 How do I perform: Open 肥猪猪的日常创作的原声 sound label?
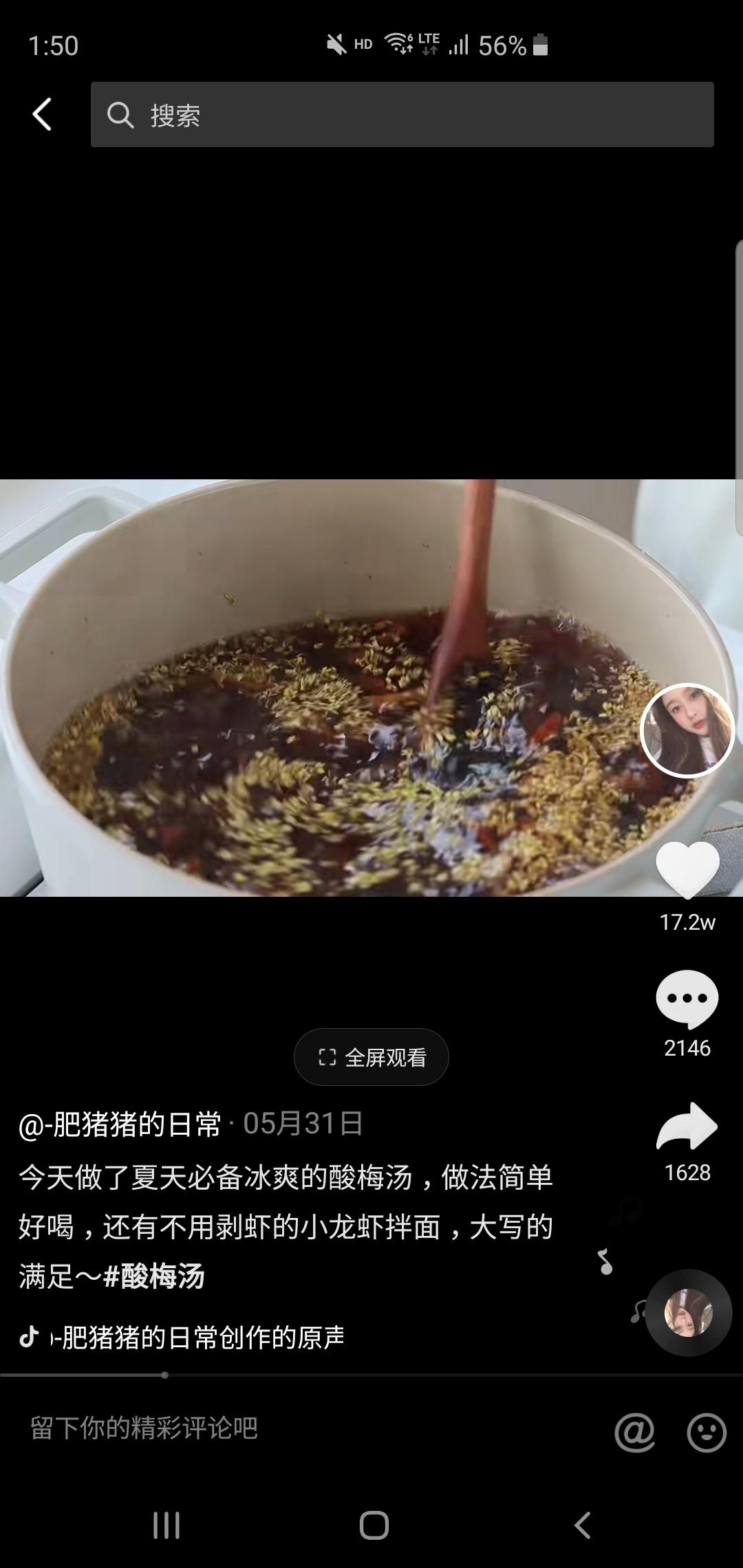[200, 1338]
